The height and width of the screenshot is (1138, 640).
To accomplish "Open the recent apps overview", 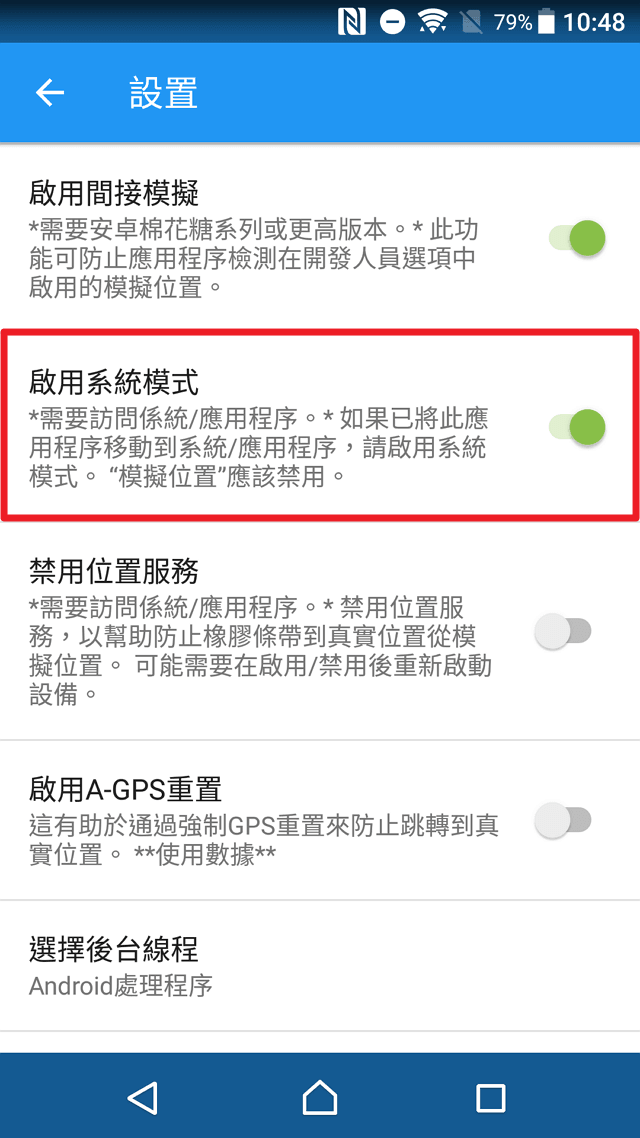I will click(x=490, y=1097).
